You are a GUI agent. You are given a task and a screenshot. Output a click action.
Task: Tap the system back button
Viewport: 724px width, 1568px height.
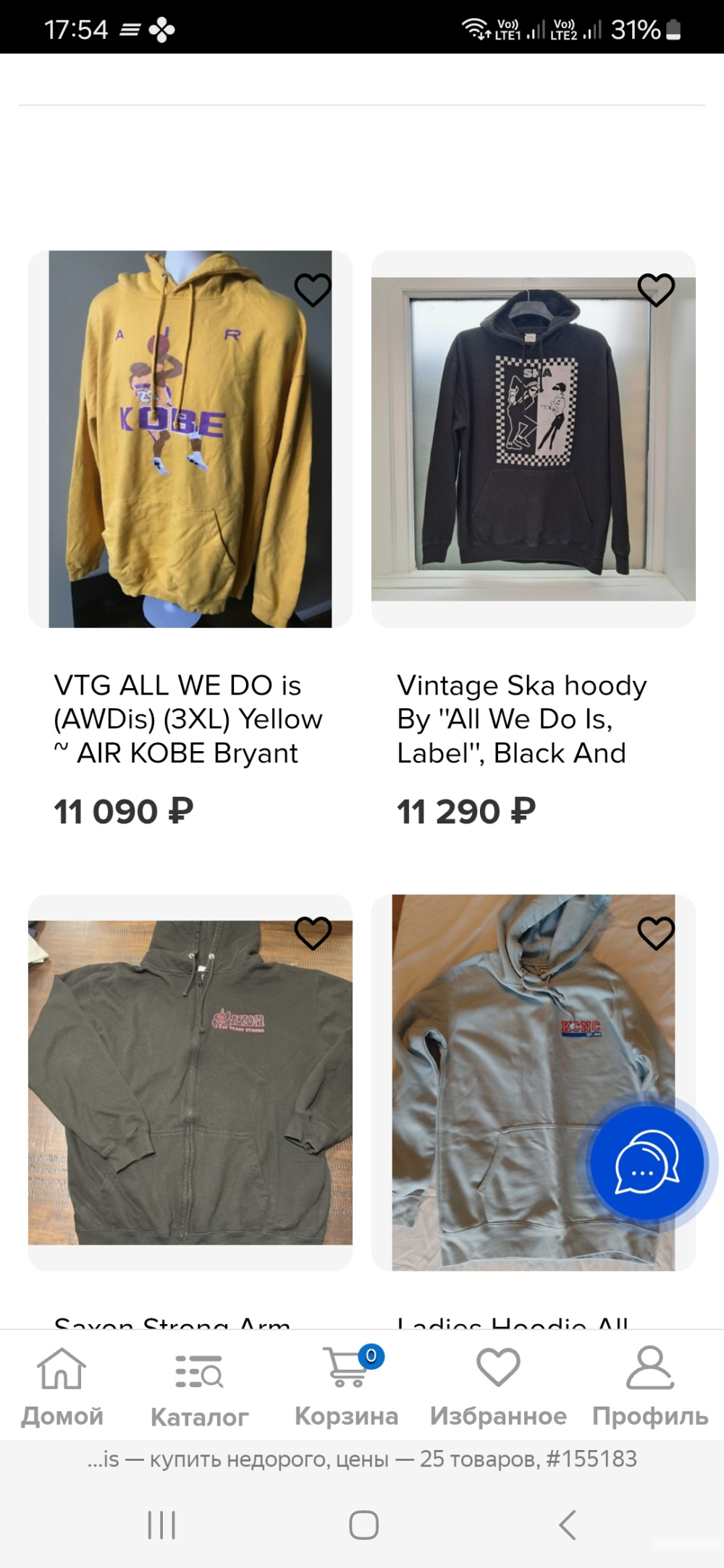tap(568, 1525)
